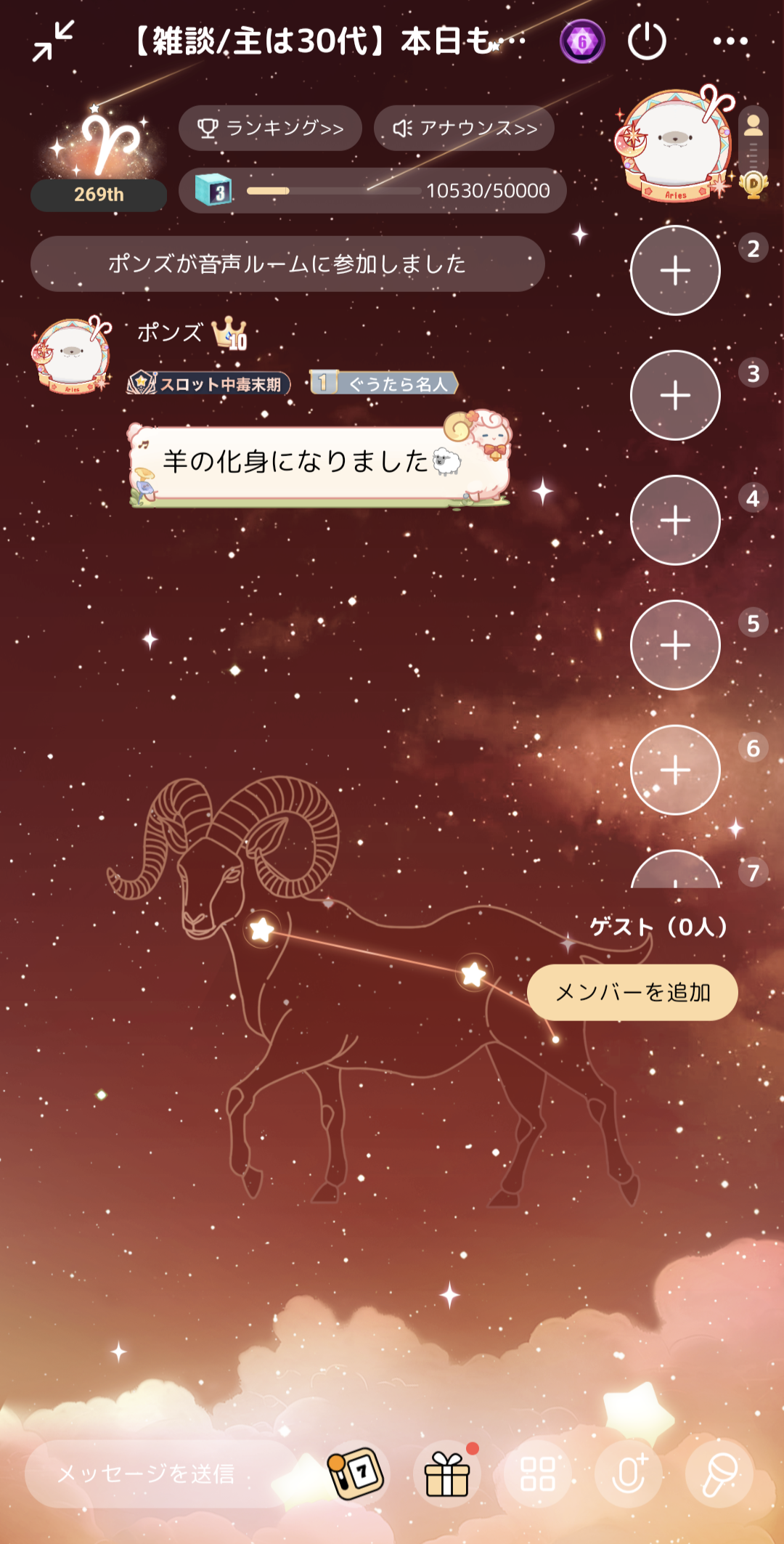This screenshot has width=784, height=1544.
Task: Open the gift box
Action: pyautogui.click(x=447, y=1475)
